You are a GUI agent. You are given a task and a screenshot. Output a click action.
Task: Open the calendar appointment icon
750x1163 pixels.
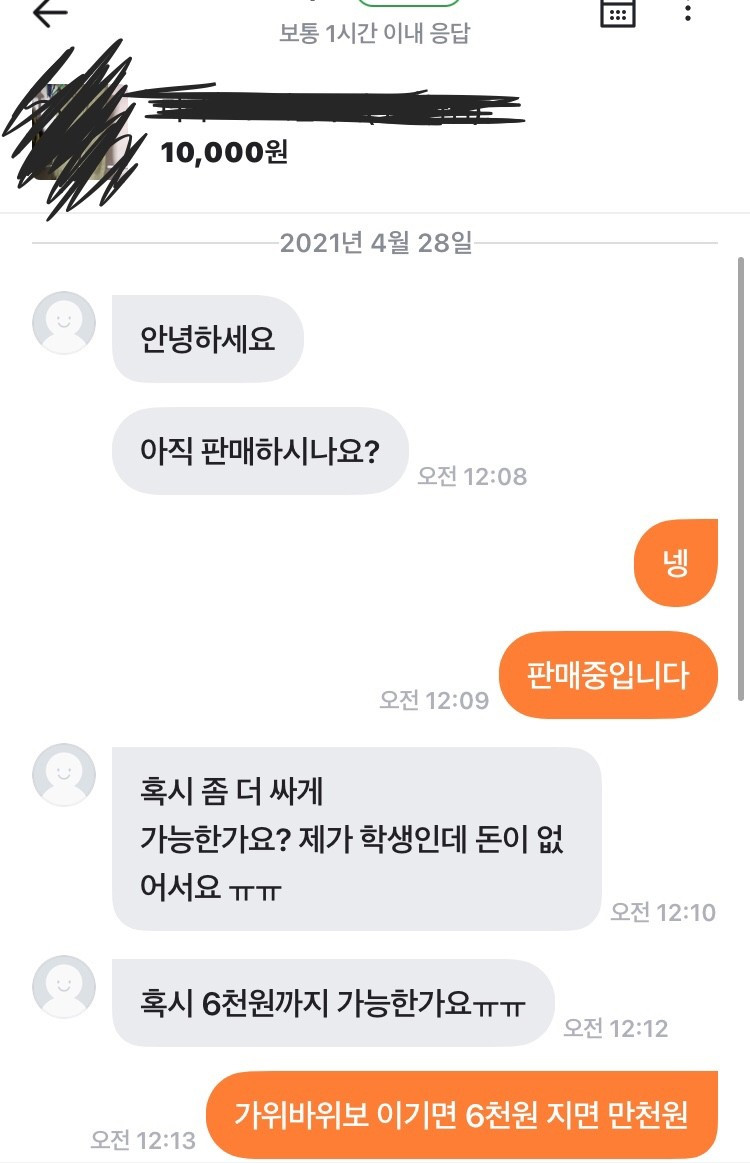coord(617,13)
